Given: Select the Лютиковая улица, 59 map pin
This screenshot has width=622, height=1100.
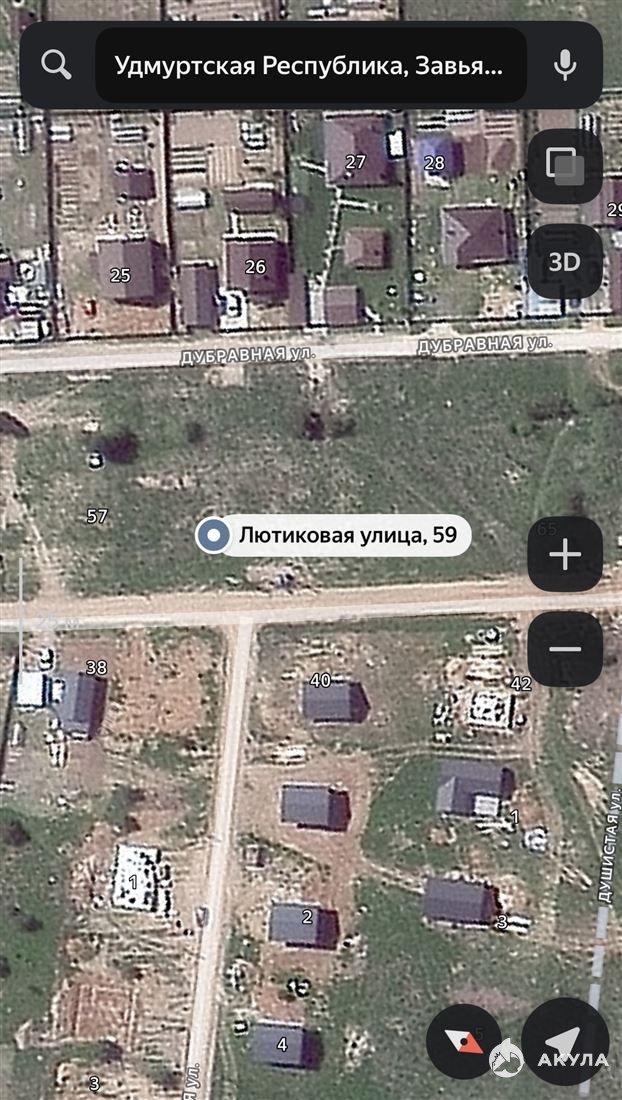Looking at the screenshot, I should click(x=212, y=536).
